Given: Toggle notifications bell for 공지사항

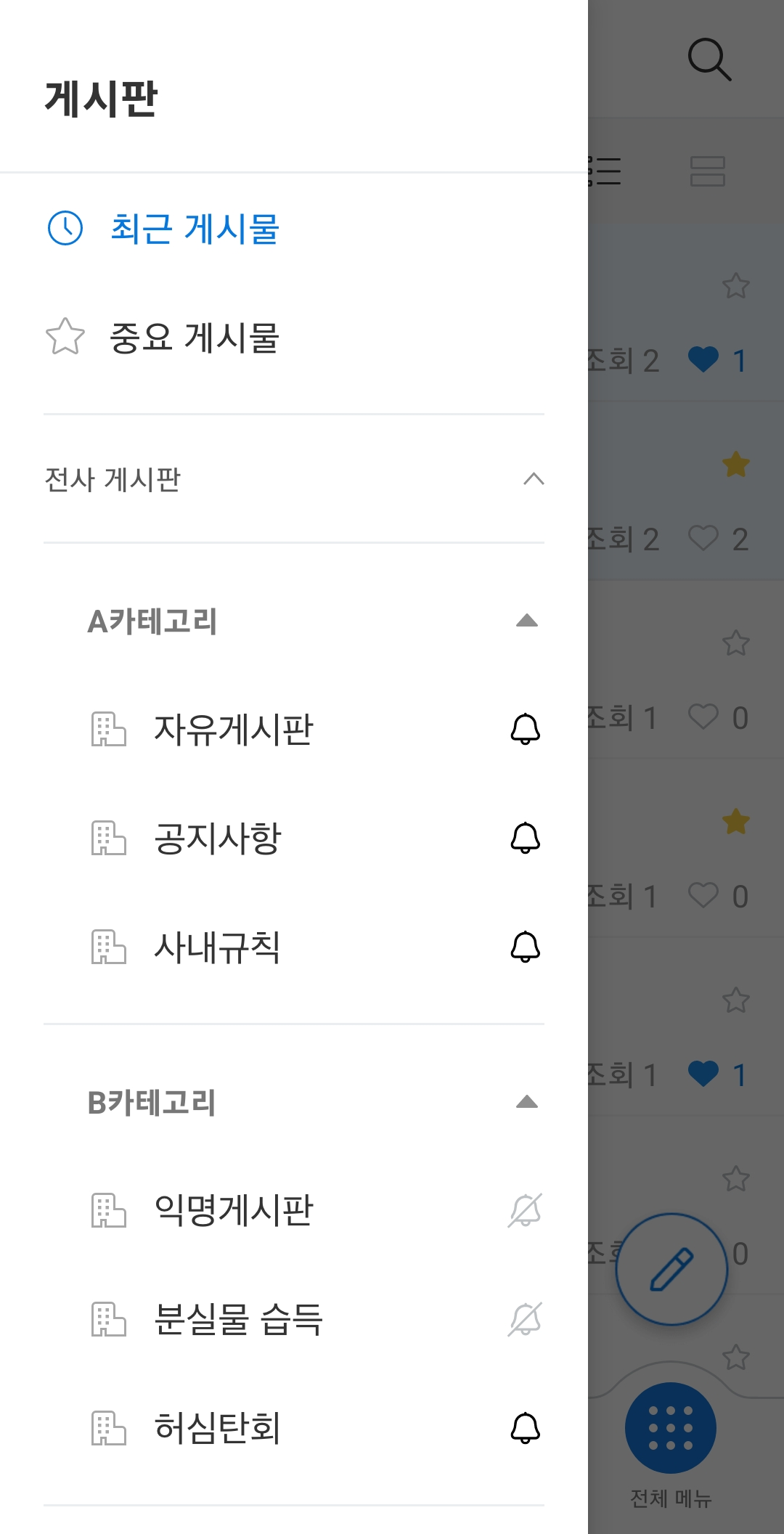Looking at the screenshot, I should pyautogui.click(x=525, y=839).
